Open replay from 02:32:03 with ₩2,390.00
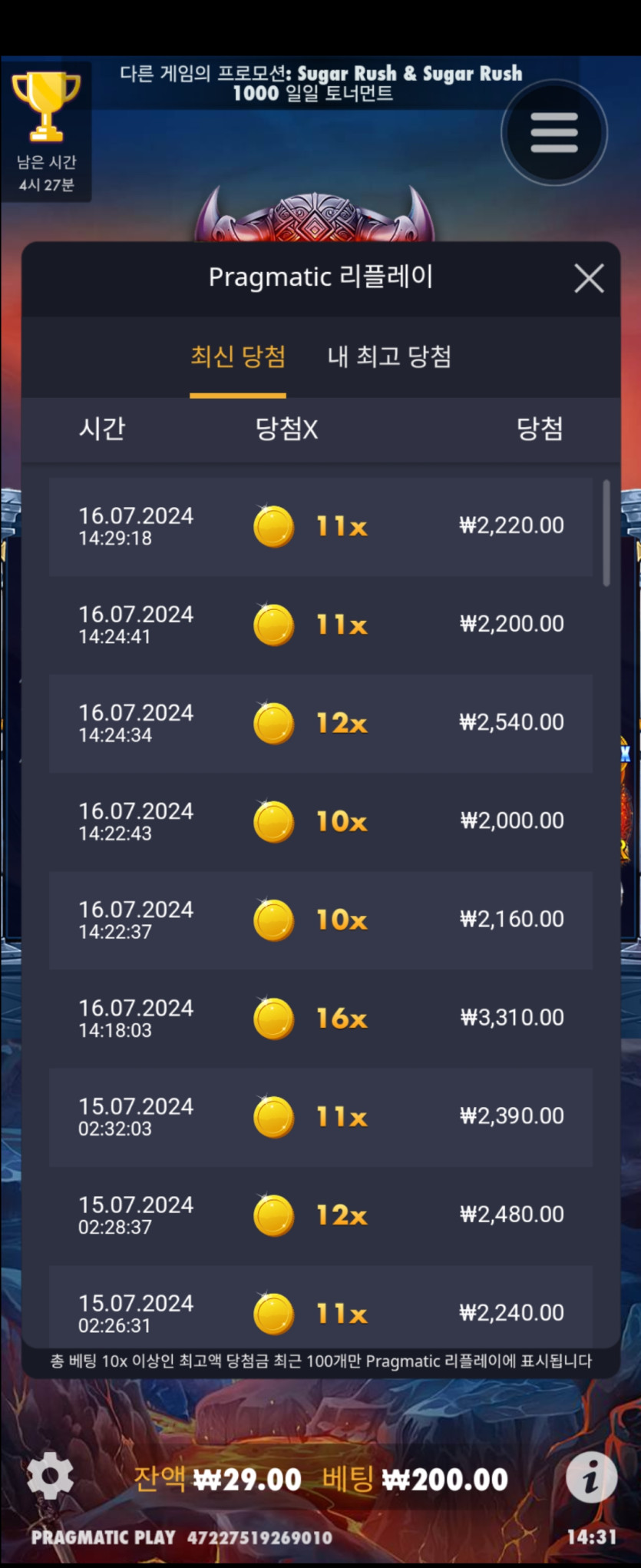This screenshot has height=1568, width=641. click(320, 1116)
